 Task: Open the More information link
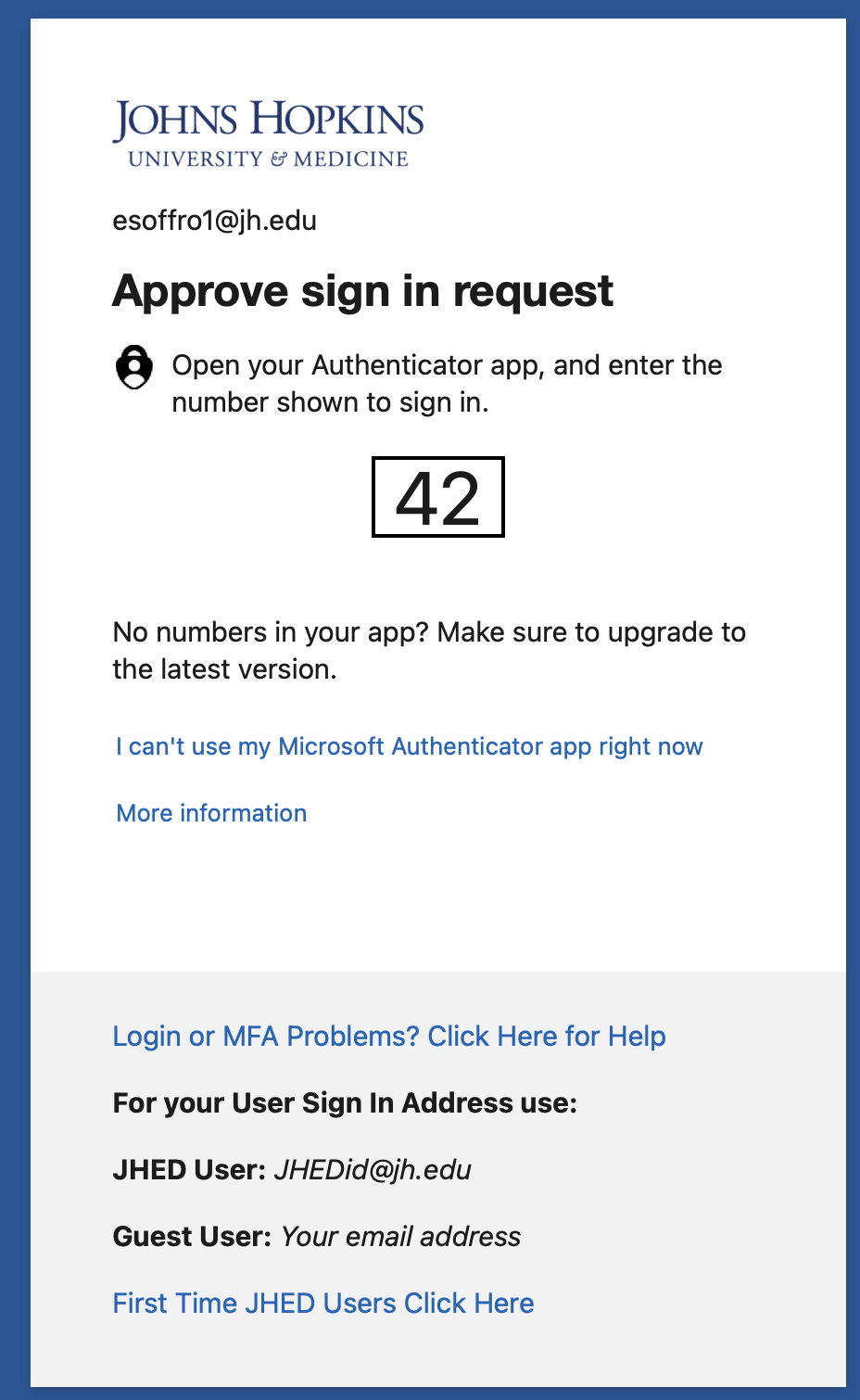pos(211,813)
